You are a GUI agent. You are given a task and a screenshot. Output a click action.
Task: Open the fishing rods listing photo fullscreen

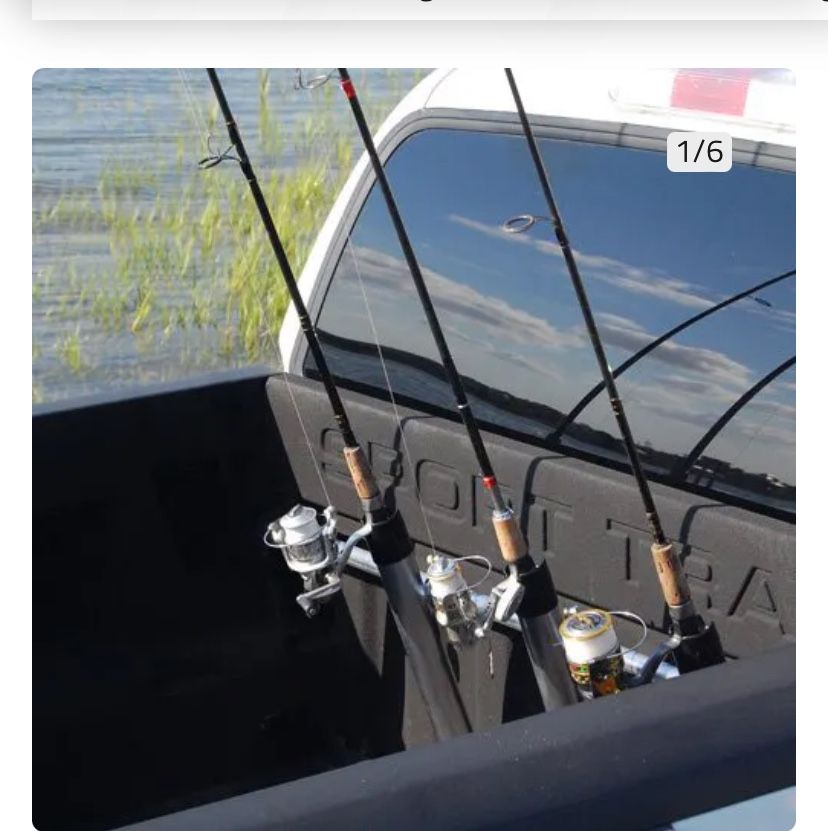[414, 450]
